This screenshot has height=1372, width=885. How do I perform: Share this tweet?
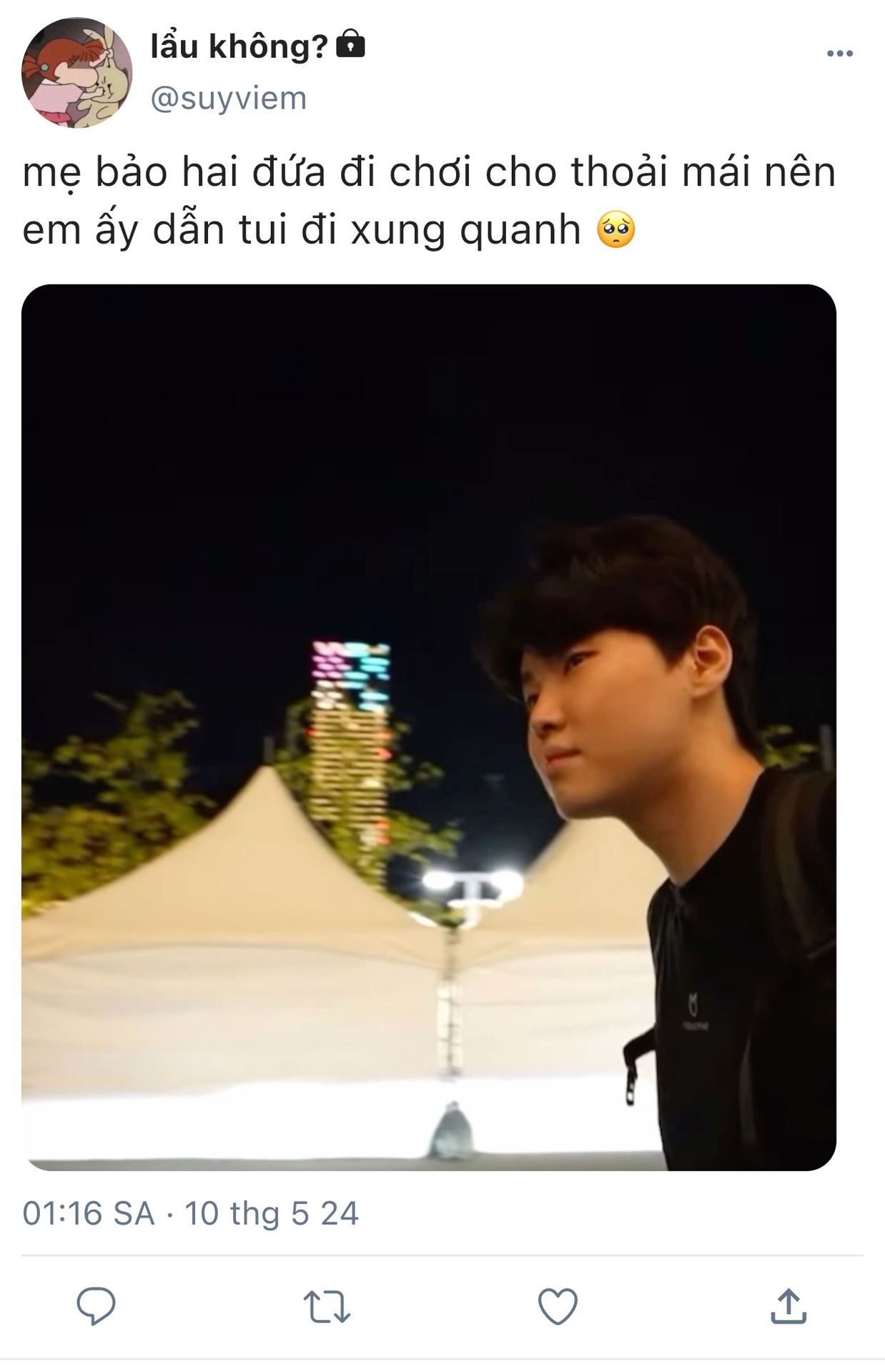[x=788, y=1306]
